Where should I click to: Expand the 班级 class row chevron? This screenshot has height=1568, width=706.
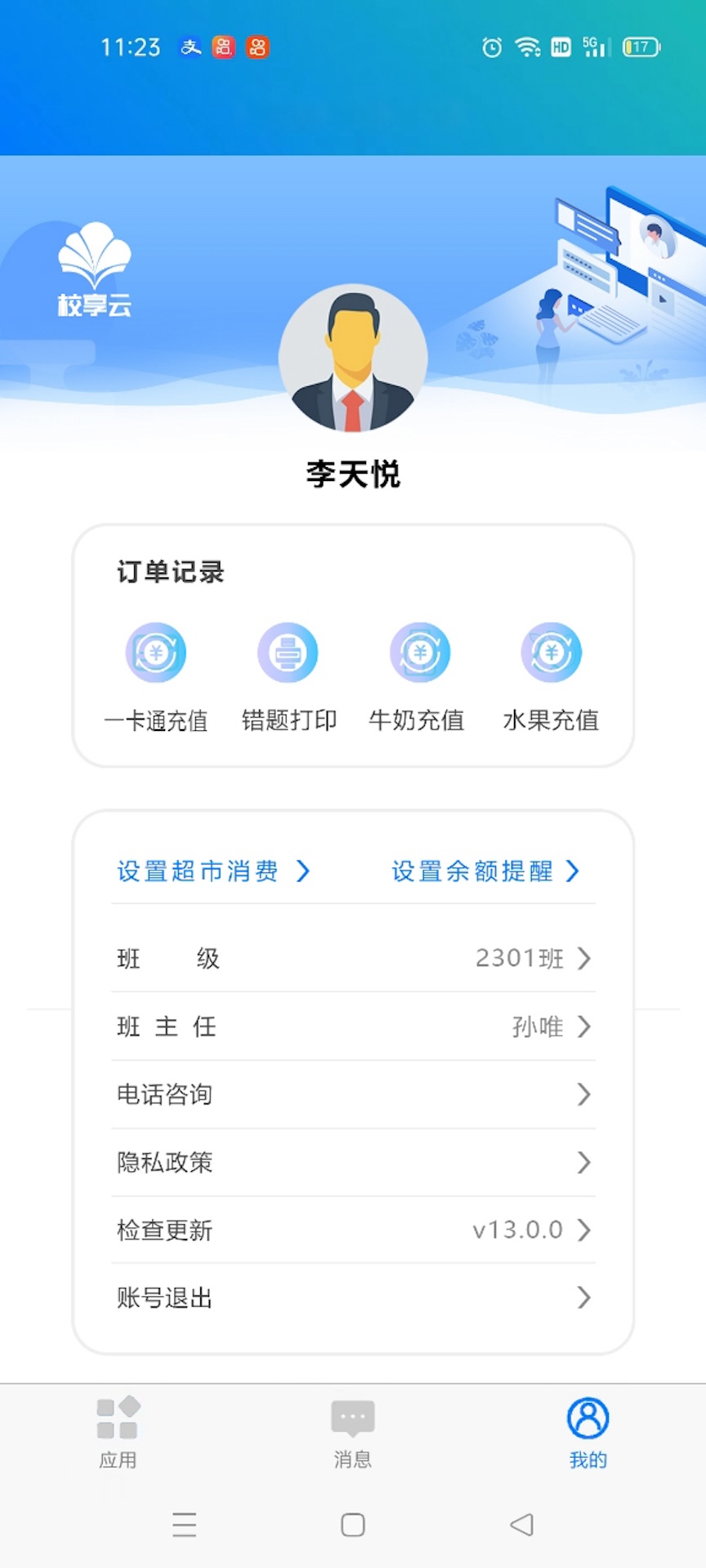pyautogui.click(x=583, y=959)
